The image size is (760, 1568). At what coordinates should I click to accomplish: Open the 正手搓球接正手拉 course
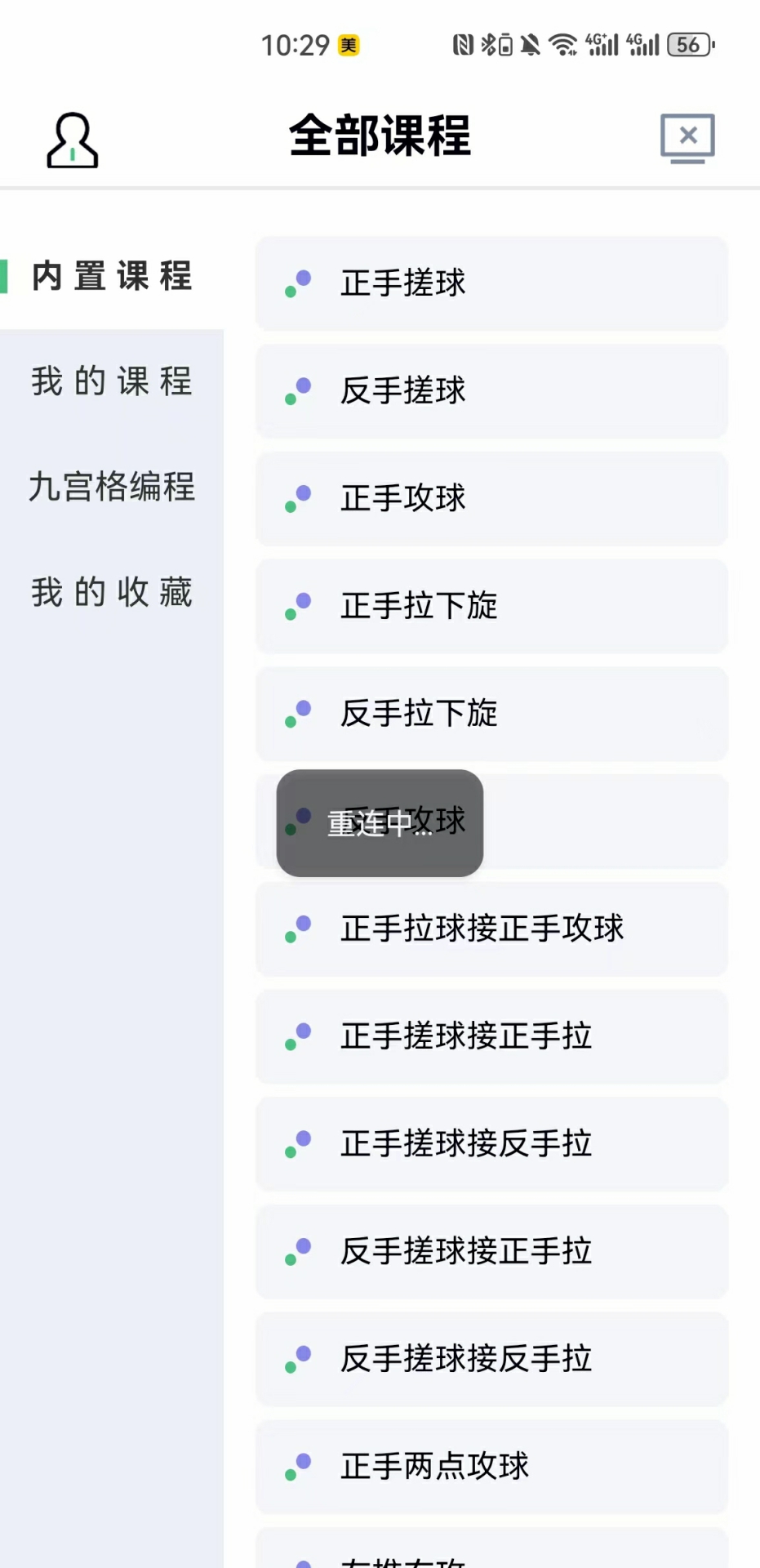point(491,1037)
